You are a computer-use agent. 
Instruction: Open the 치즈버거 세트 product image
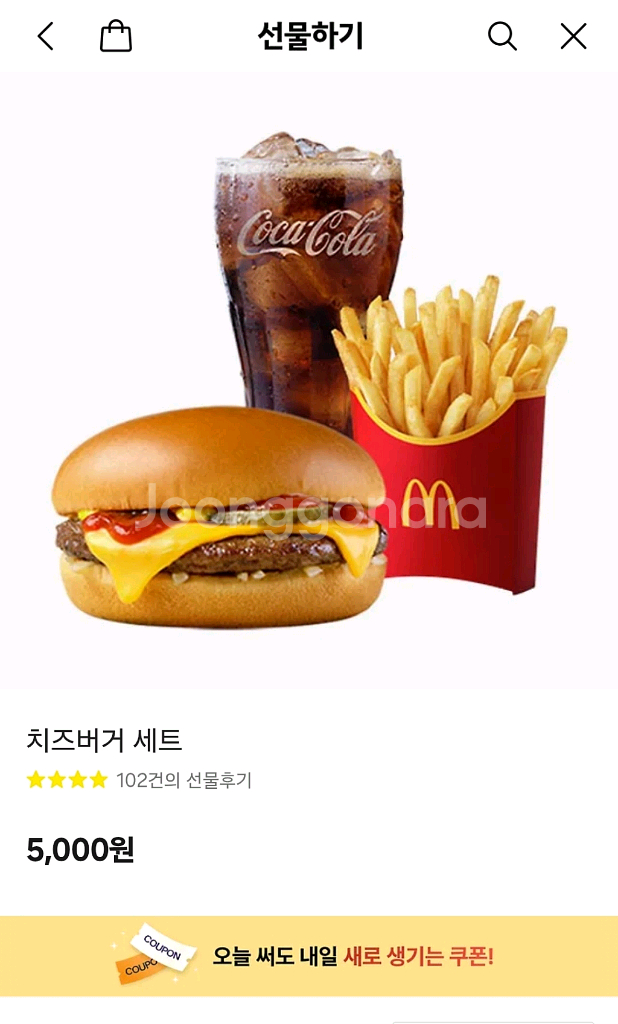click(309, 380)
